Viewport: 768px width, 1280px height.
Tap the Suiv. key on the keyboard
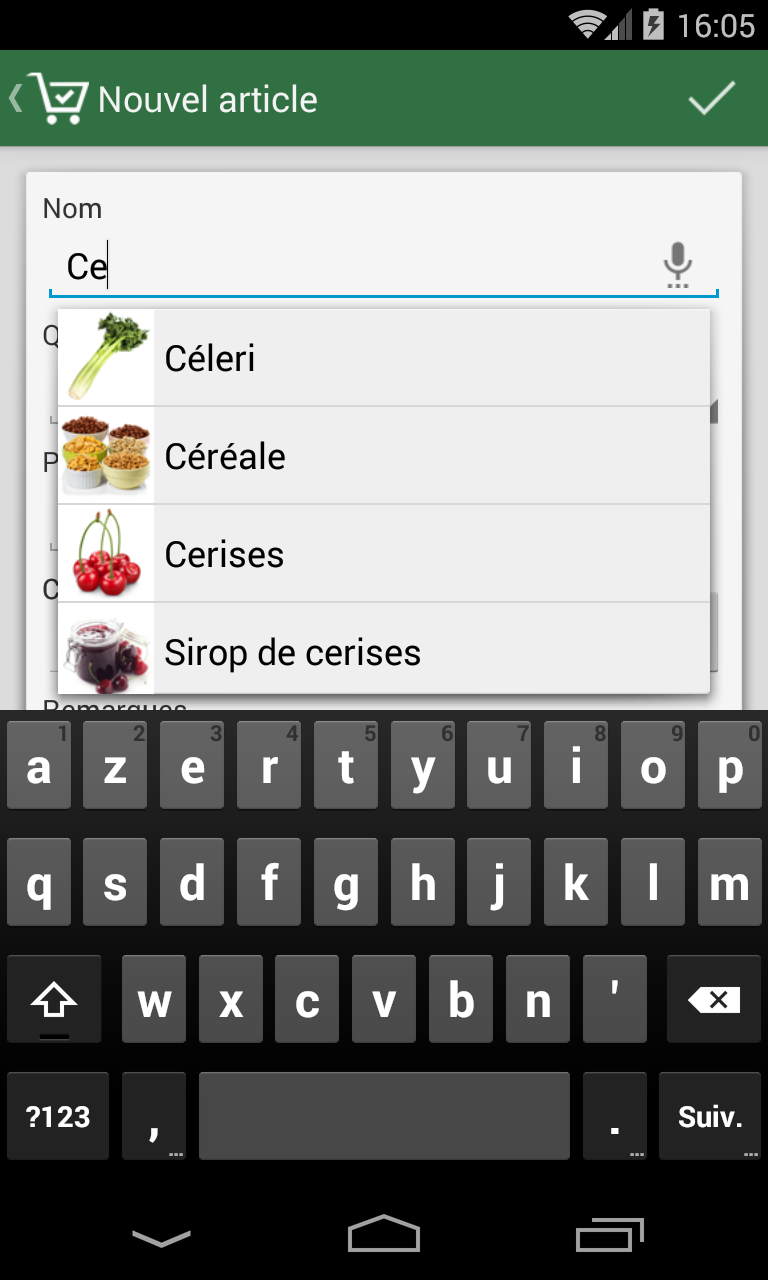click(x=710, y=1116)
